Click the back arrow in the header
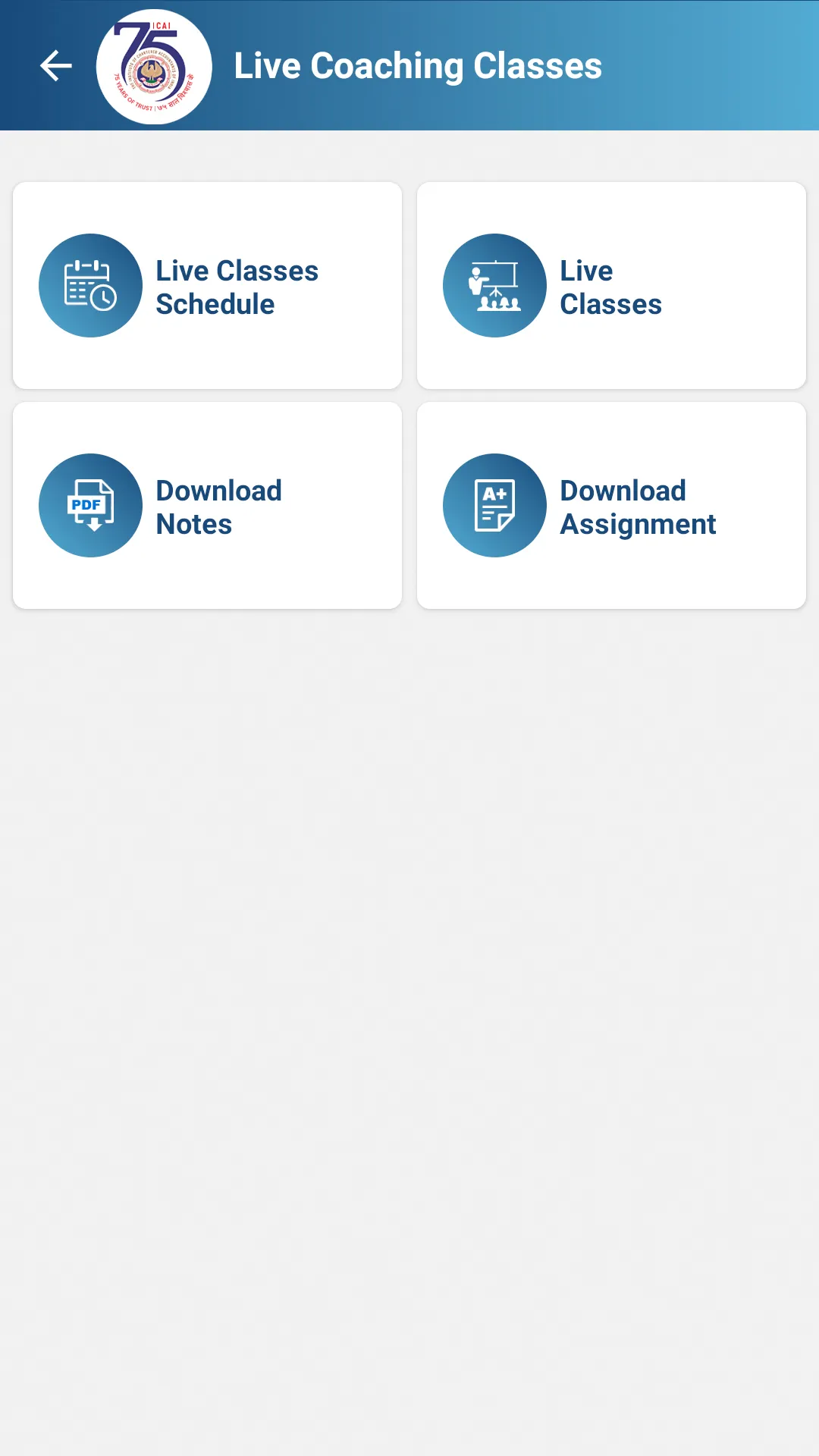This screenshot has height=1456, width=819. 55,66
